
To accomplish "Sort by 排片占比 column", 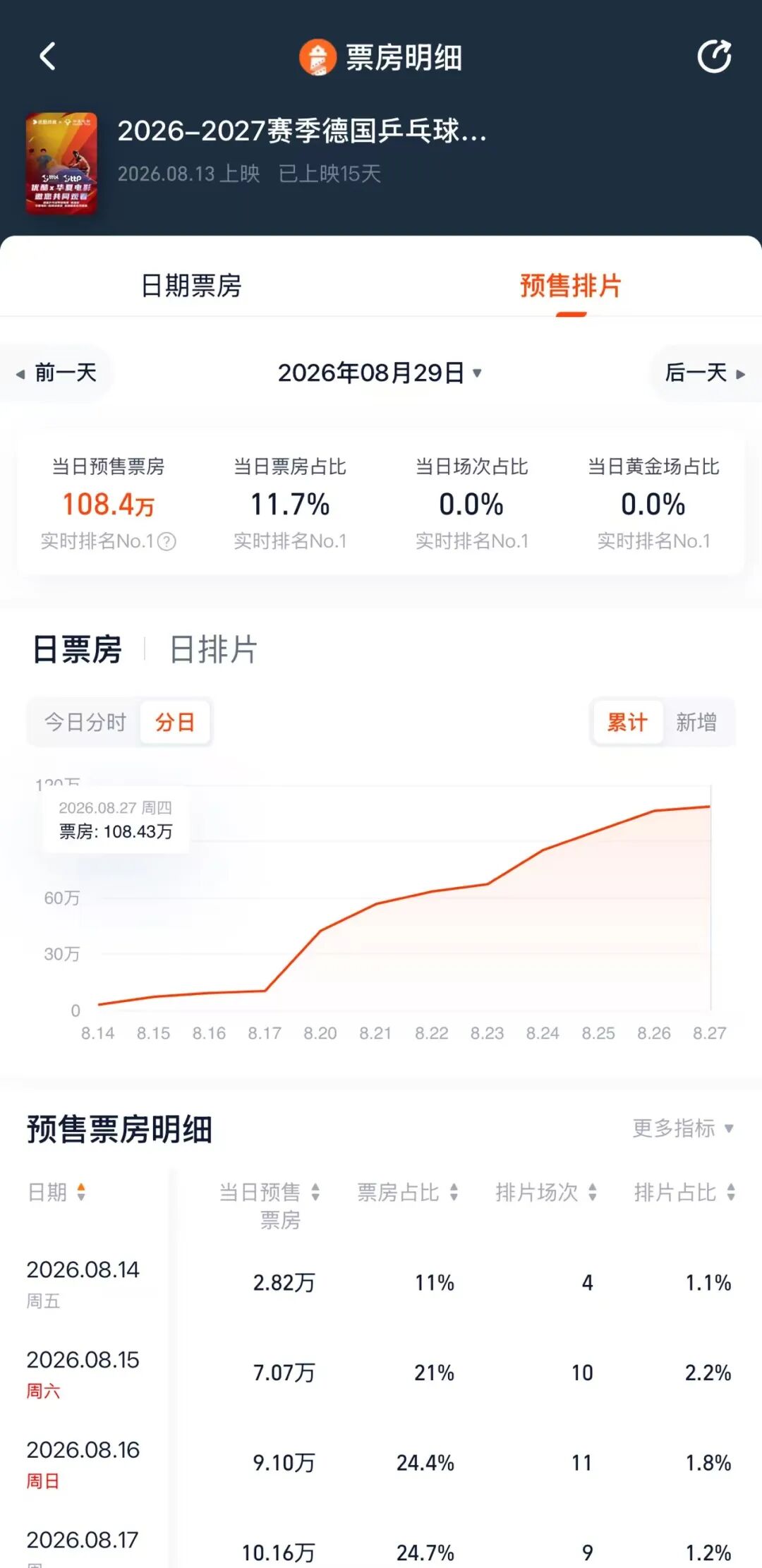I will point(684,1192).
